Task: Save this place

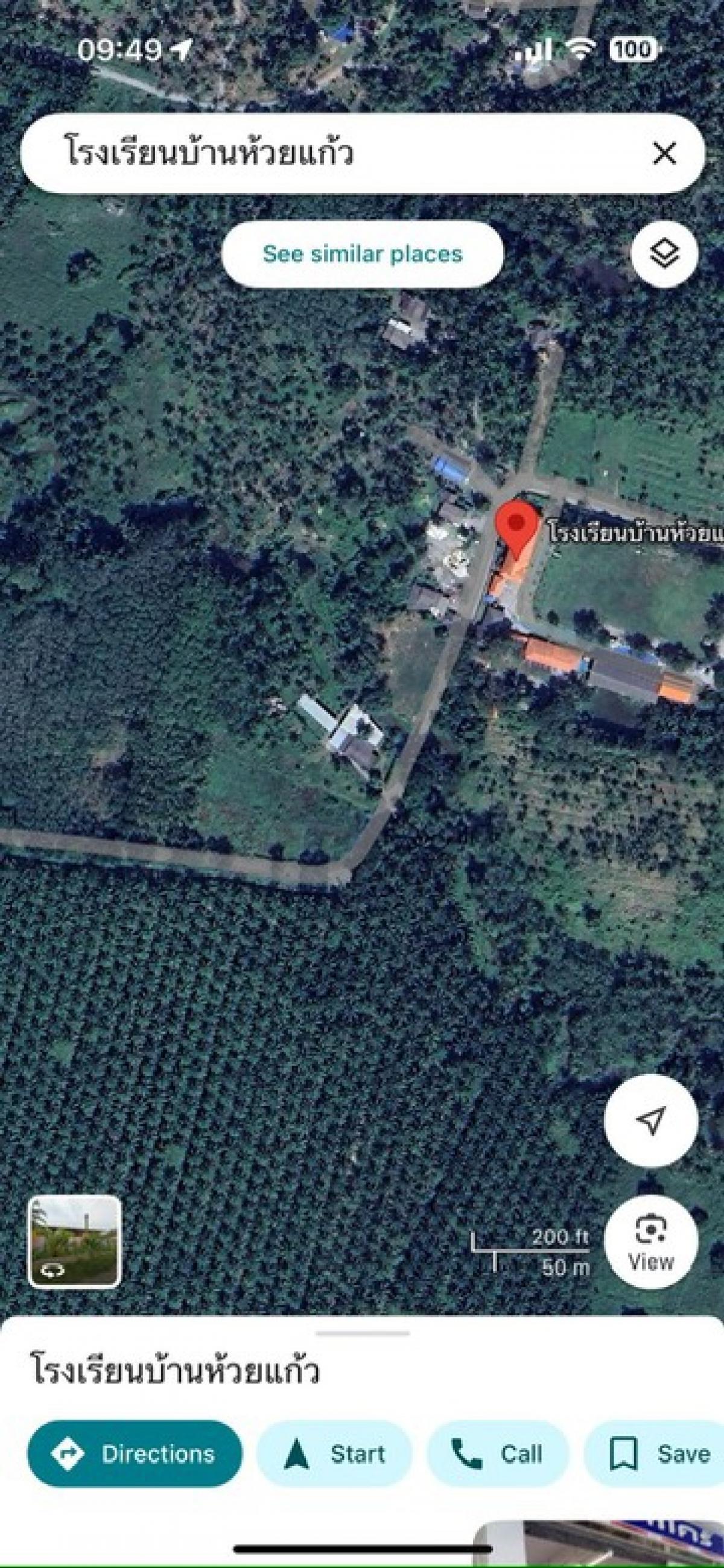Action: click(x=654, y=1454)
